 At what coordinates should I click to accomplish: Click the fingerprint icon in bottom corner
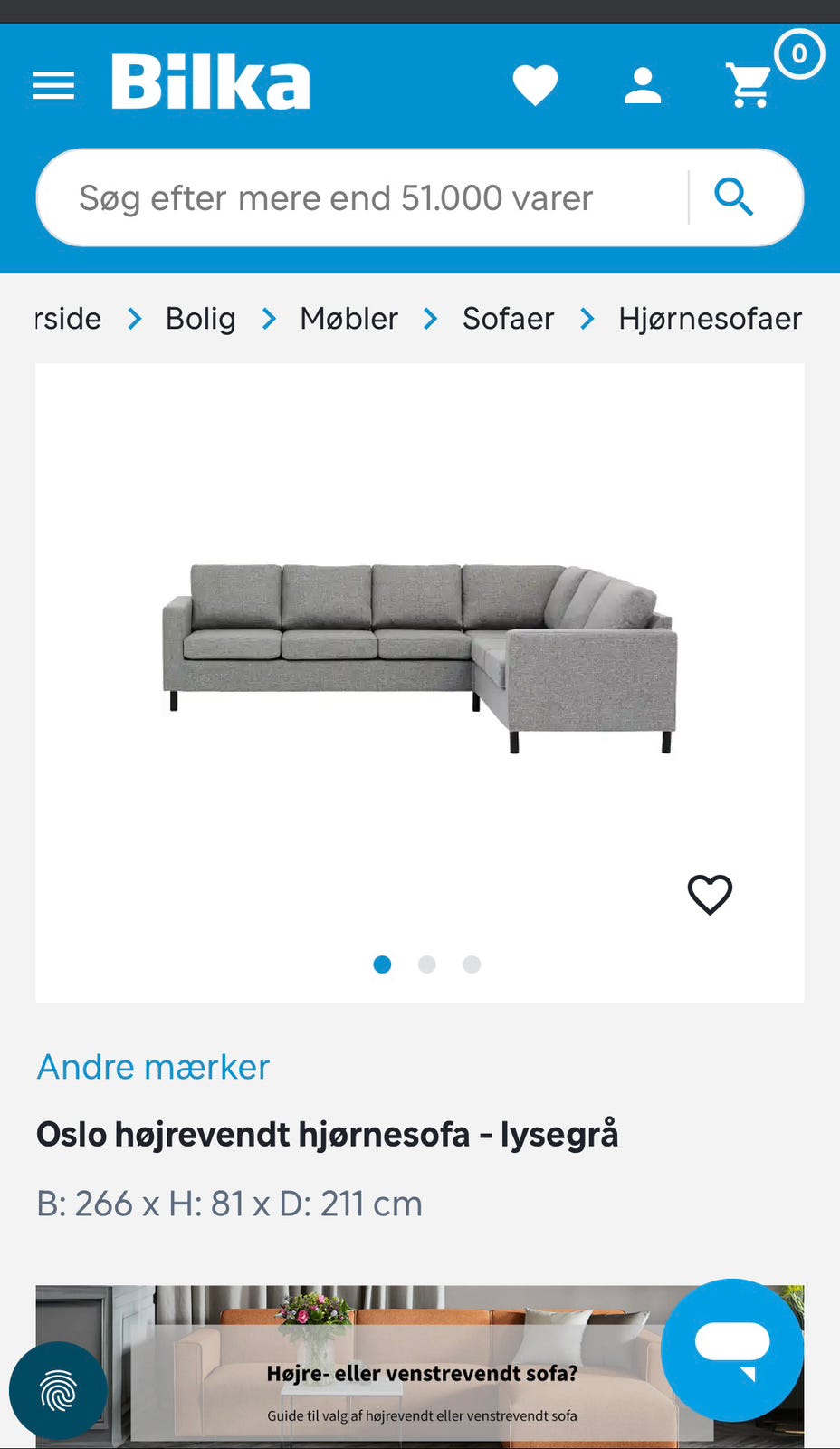pyautogui.click(x=58, y=1389)
